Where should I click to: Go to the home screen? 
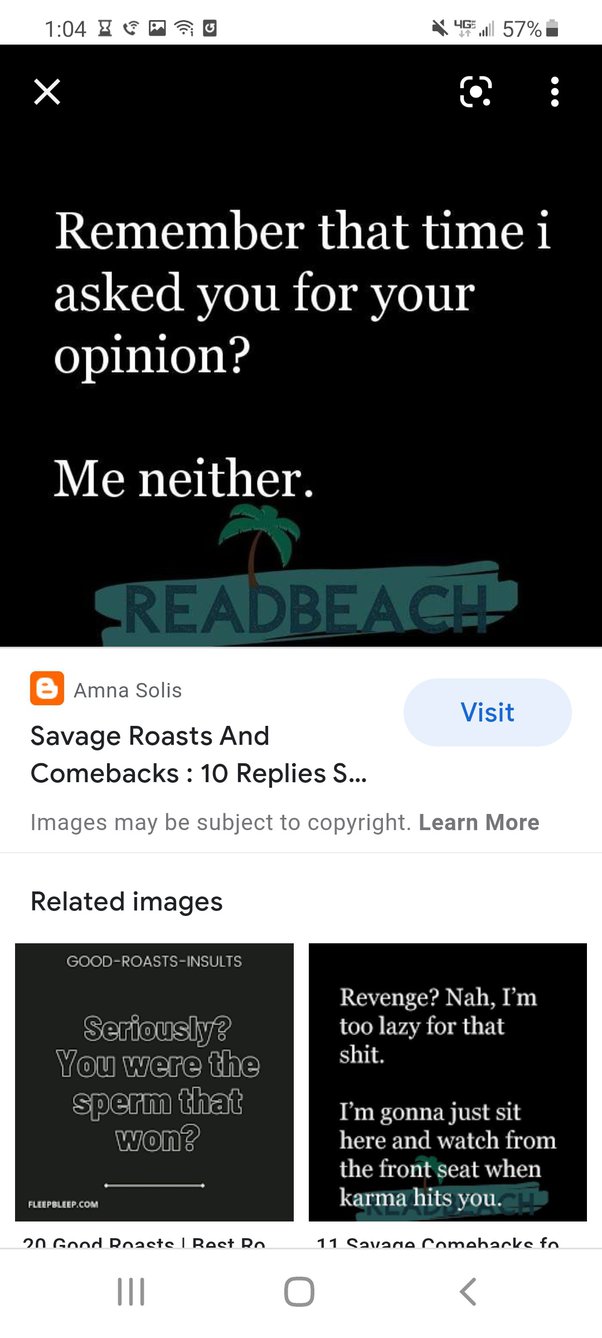(299, 1291)
